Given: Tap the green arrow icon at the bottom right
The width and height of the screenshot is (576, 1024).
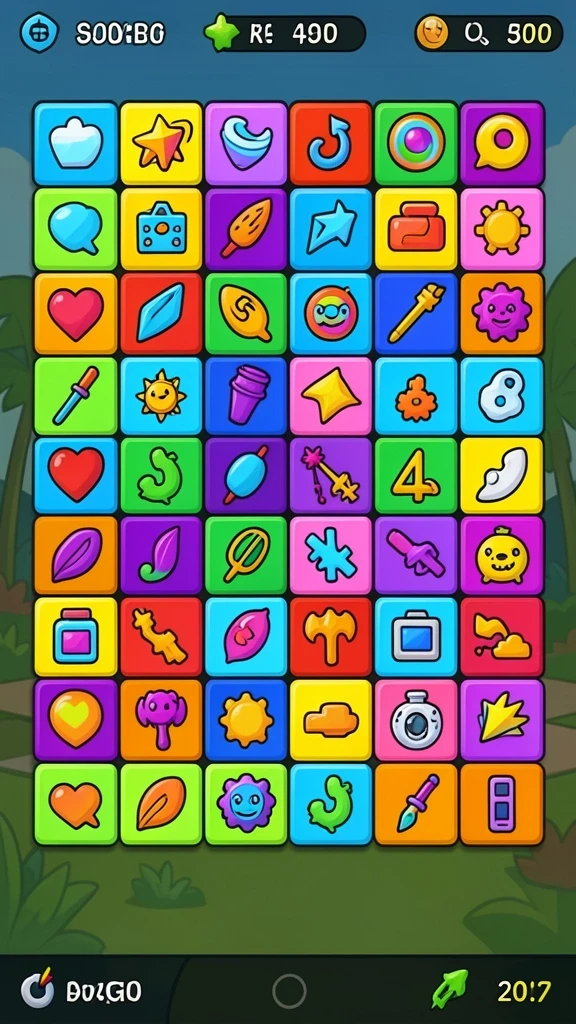Looking at the screenshot, I should point(450,989).
